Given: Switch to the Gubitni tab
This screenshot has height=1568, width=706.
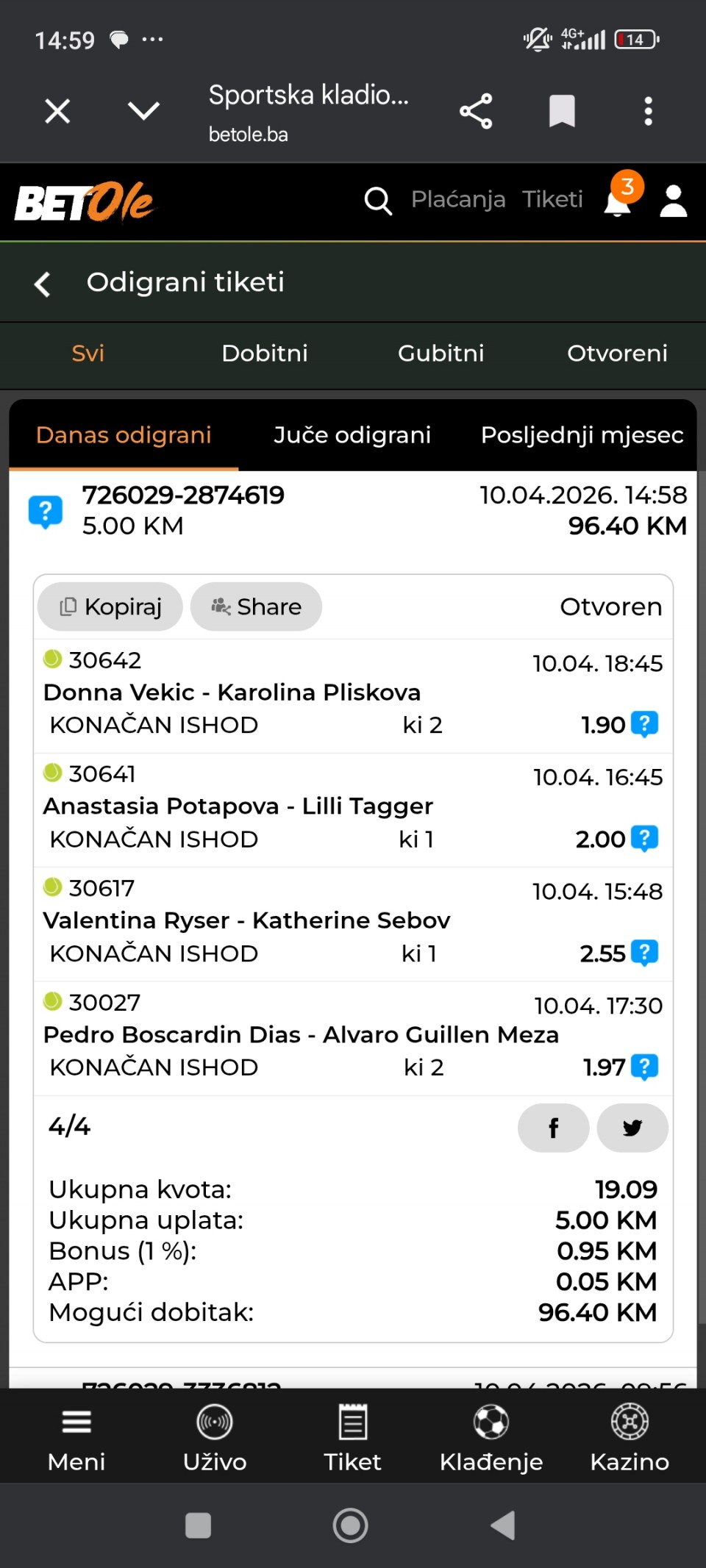Looking at the screenshot, I should pos(441,354).
